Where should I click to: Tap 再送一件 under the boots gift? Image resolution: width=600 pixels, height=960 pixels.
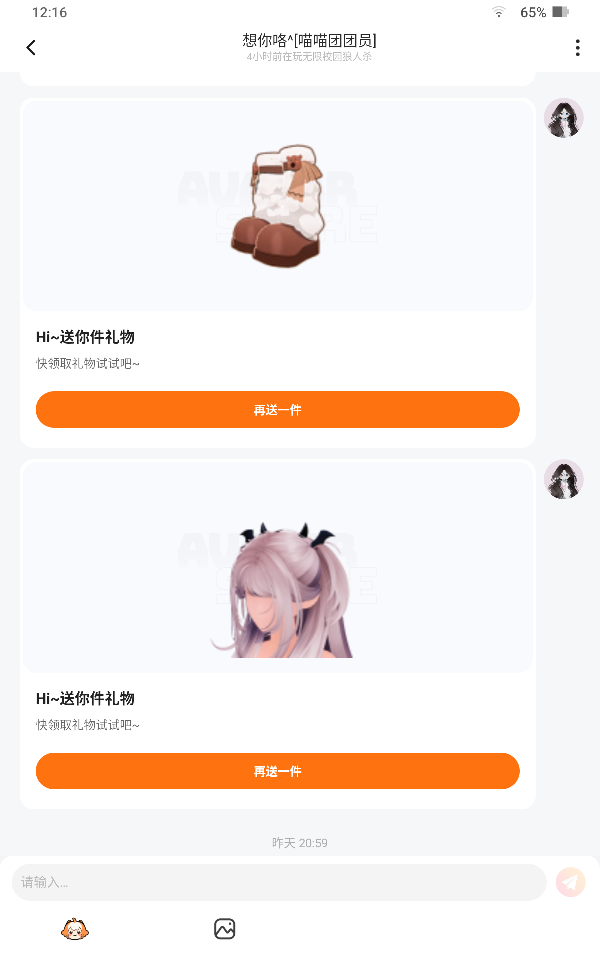point(277,410)
